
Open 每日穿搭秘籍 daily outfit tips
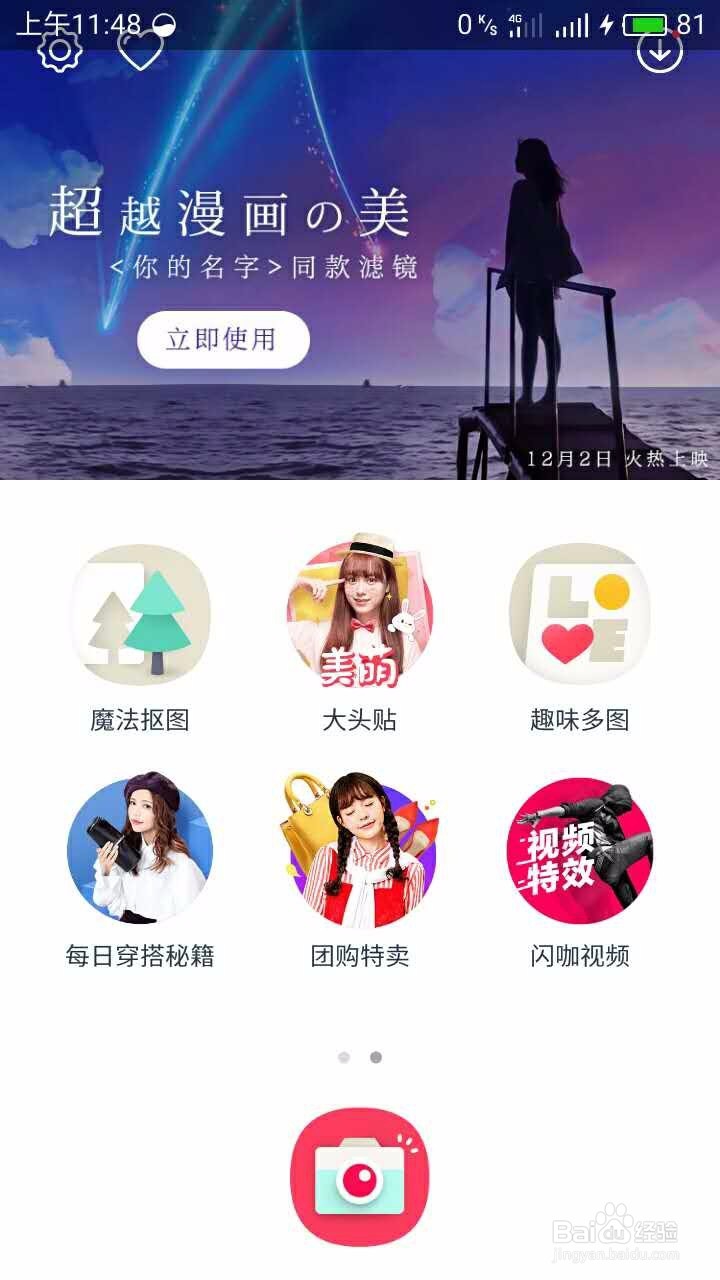coord(140,851)
